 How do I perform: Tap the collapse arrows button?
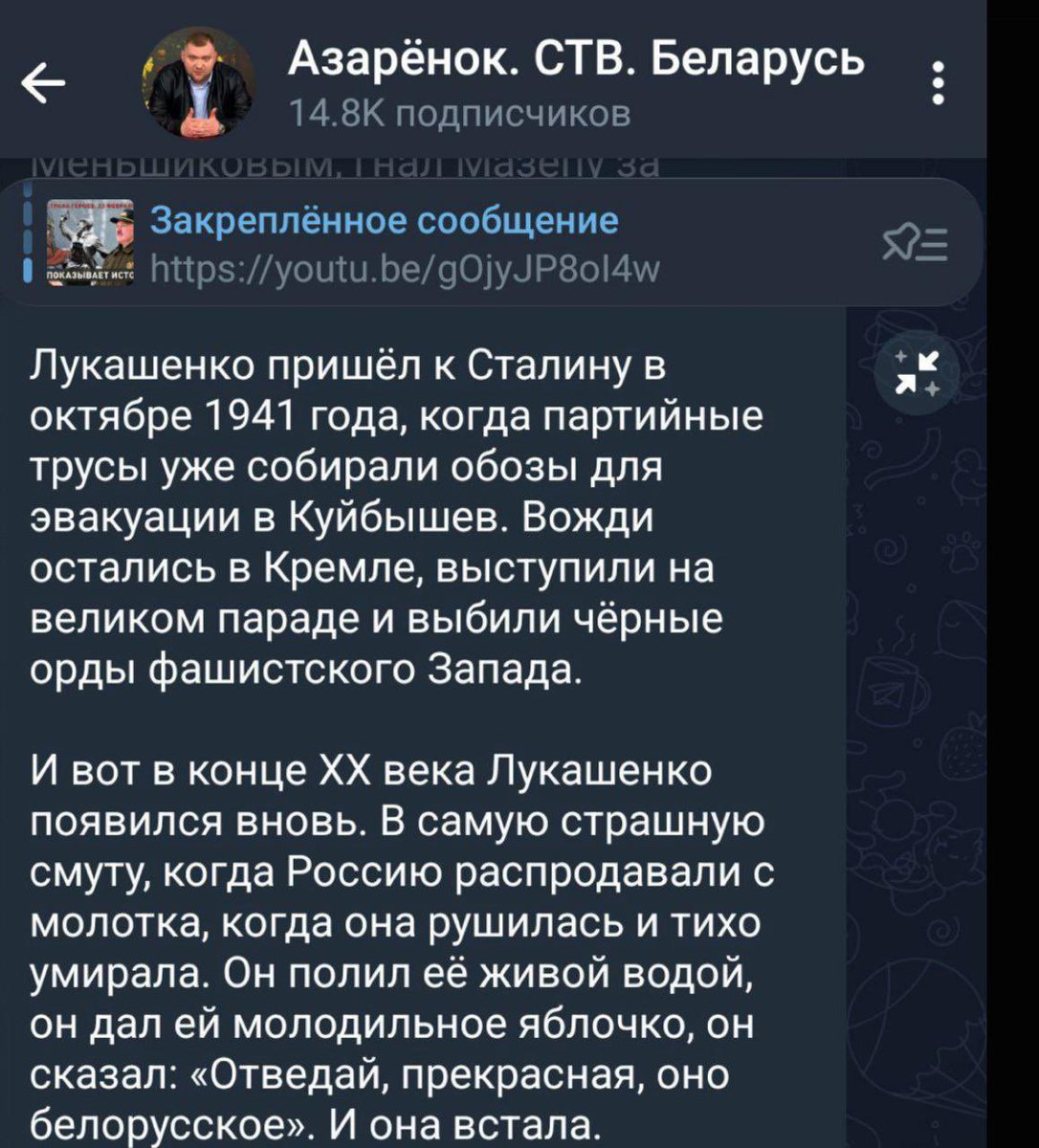(917, 372)
